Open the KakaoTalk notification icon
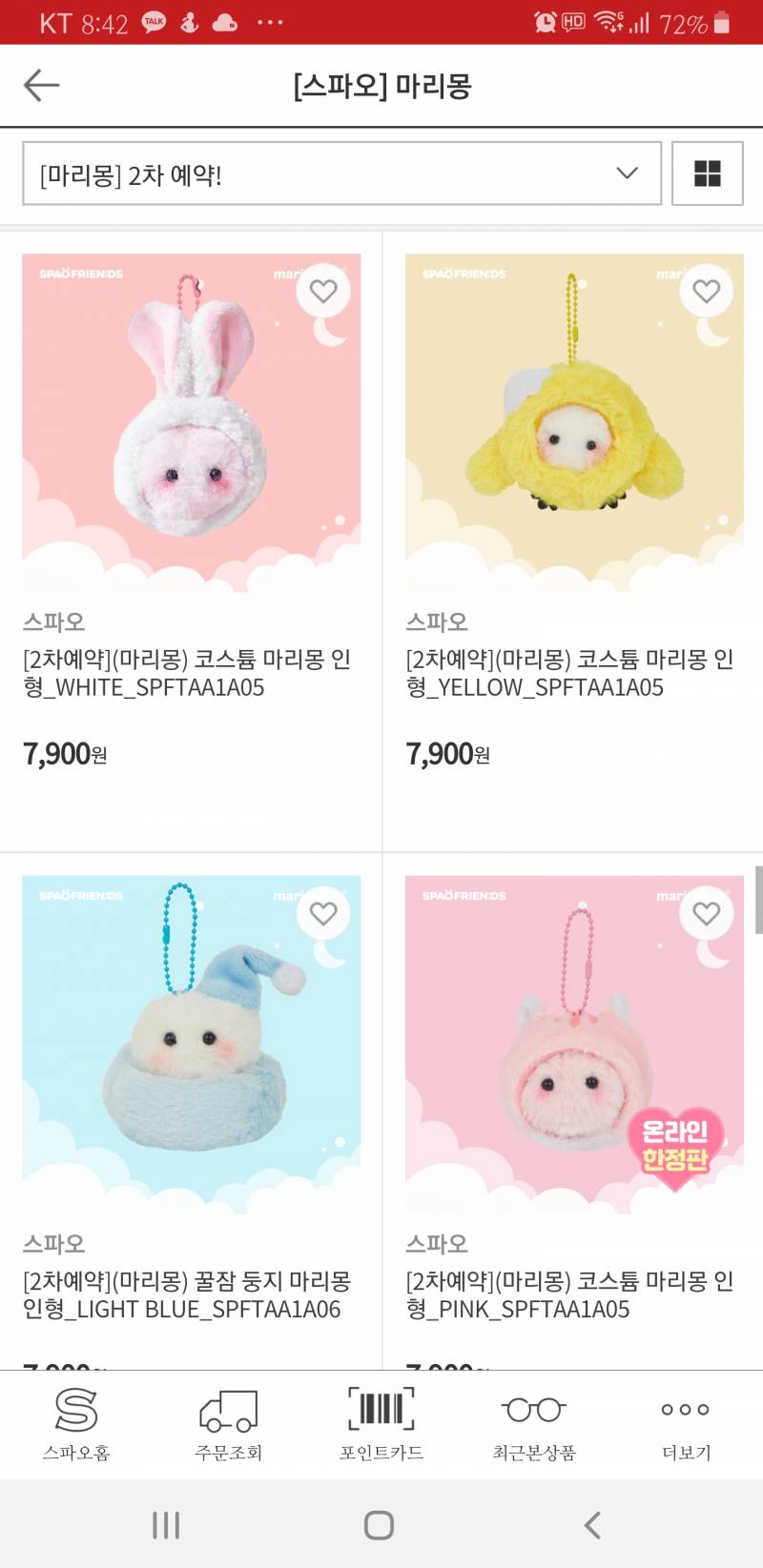Viewport: 763px width, 1568px height. (x=155, y=20)
